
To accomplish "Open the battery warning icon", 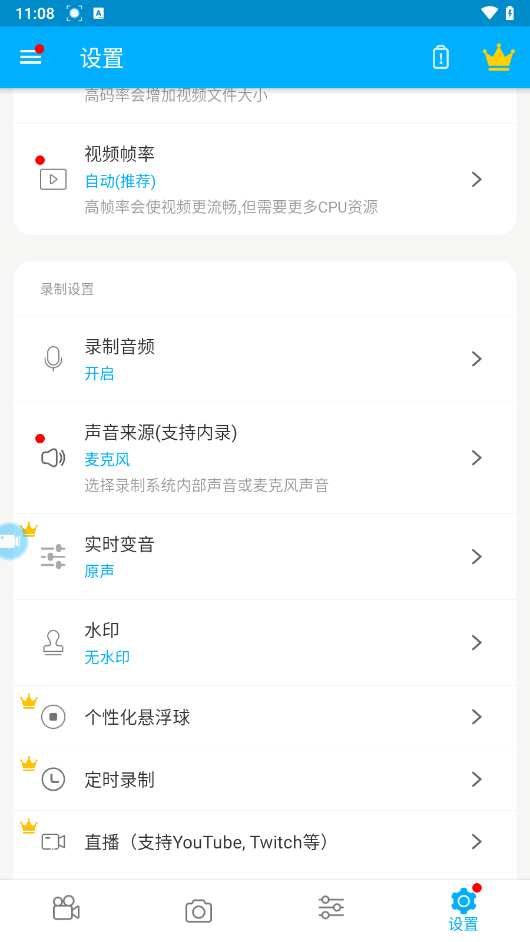I will pos(440,58).
